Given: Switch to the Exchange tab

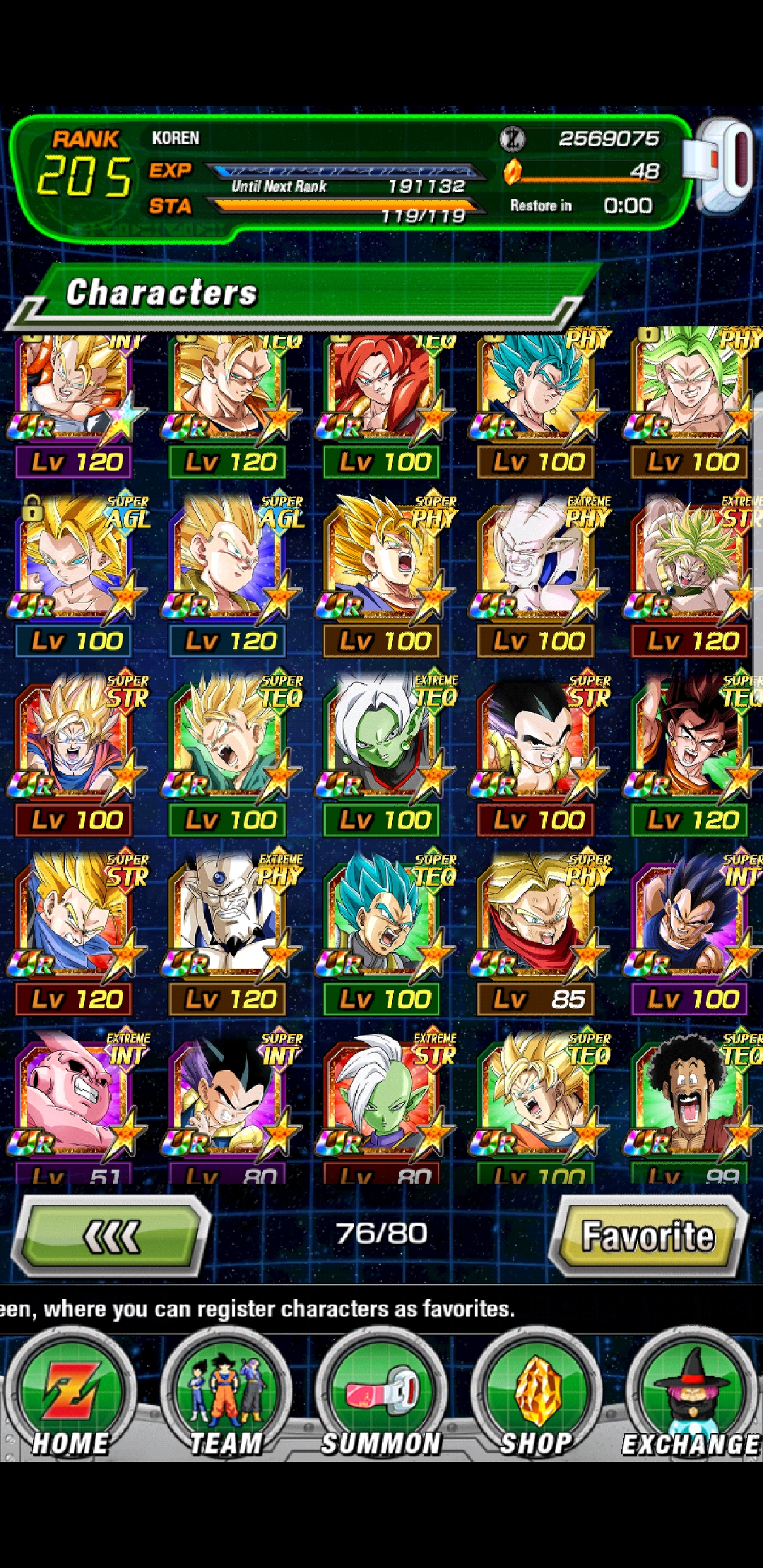Looking at the screenshot, I should (x=692, y=1395).
